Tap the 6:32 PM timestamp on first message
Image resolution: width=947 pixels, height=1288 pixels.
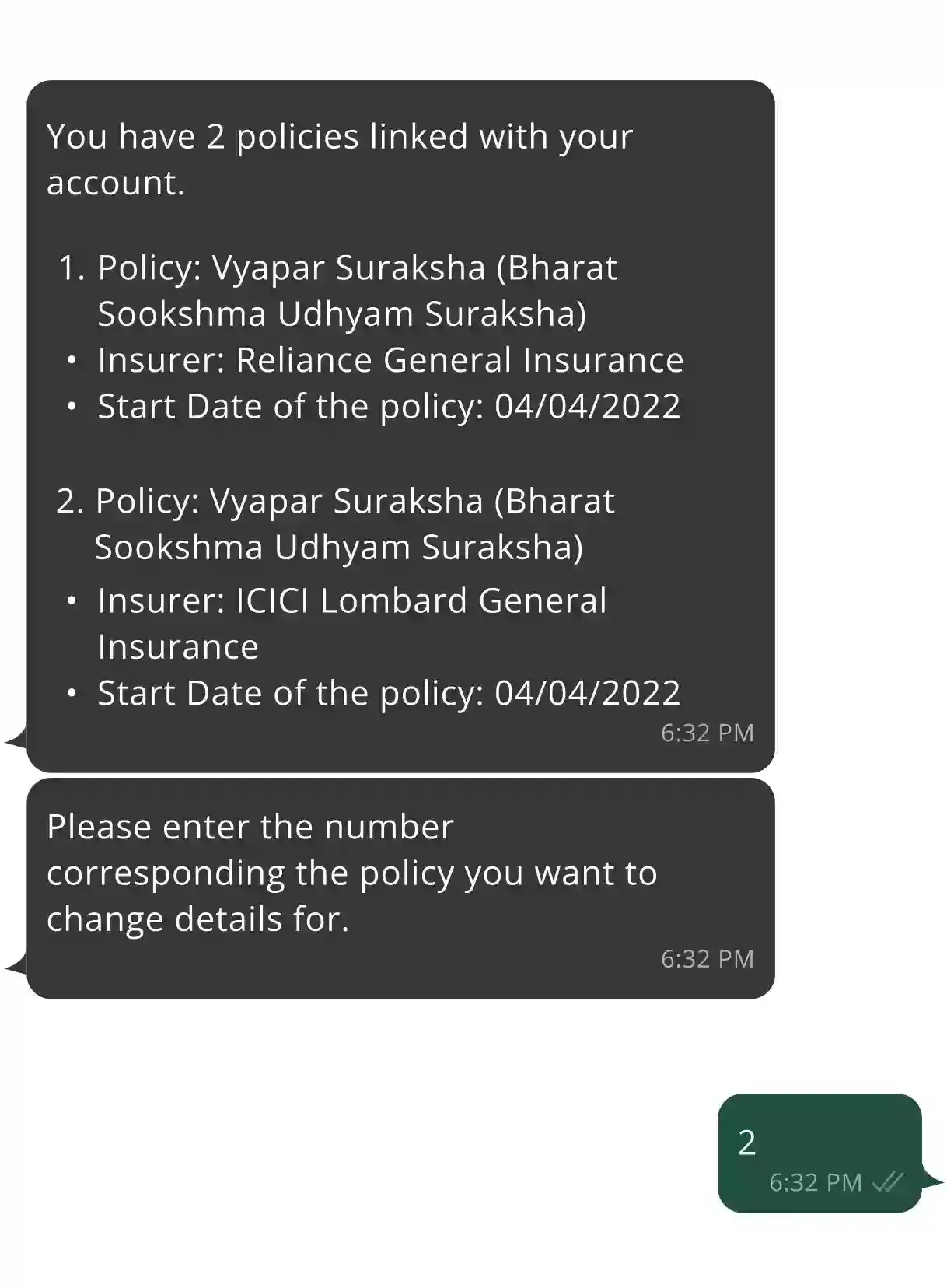tap(706, 732)
